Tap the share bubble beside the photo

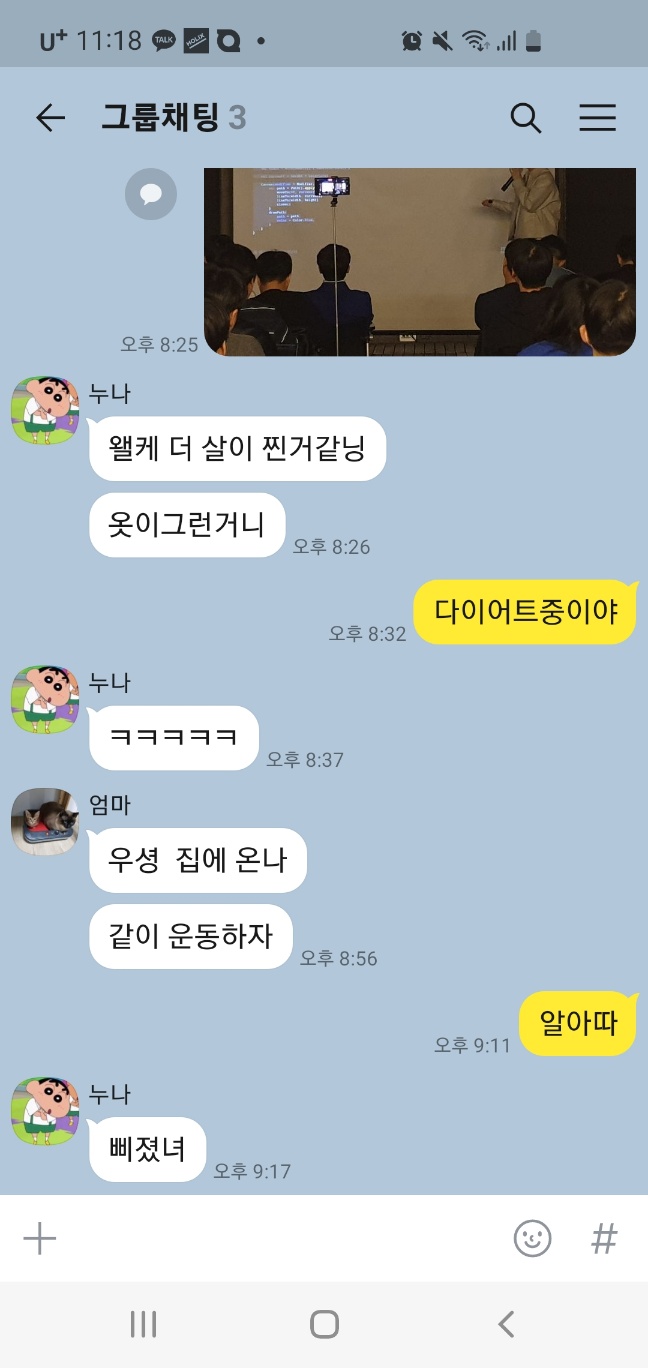coord(151,194)
